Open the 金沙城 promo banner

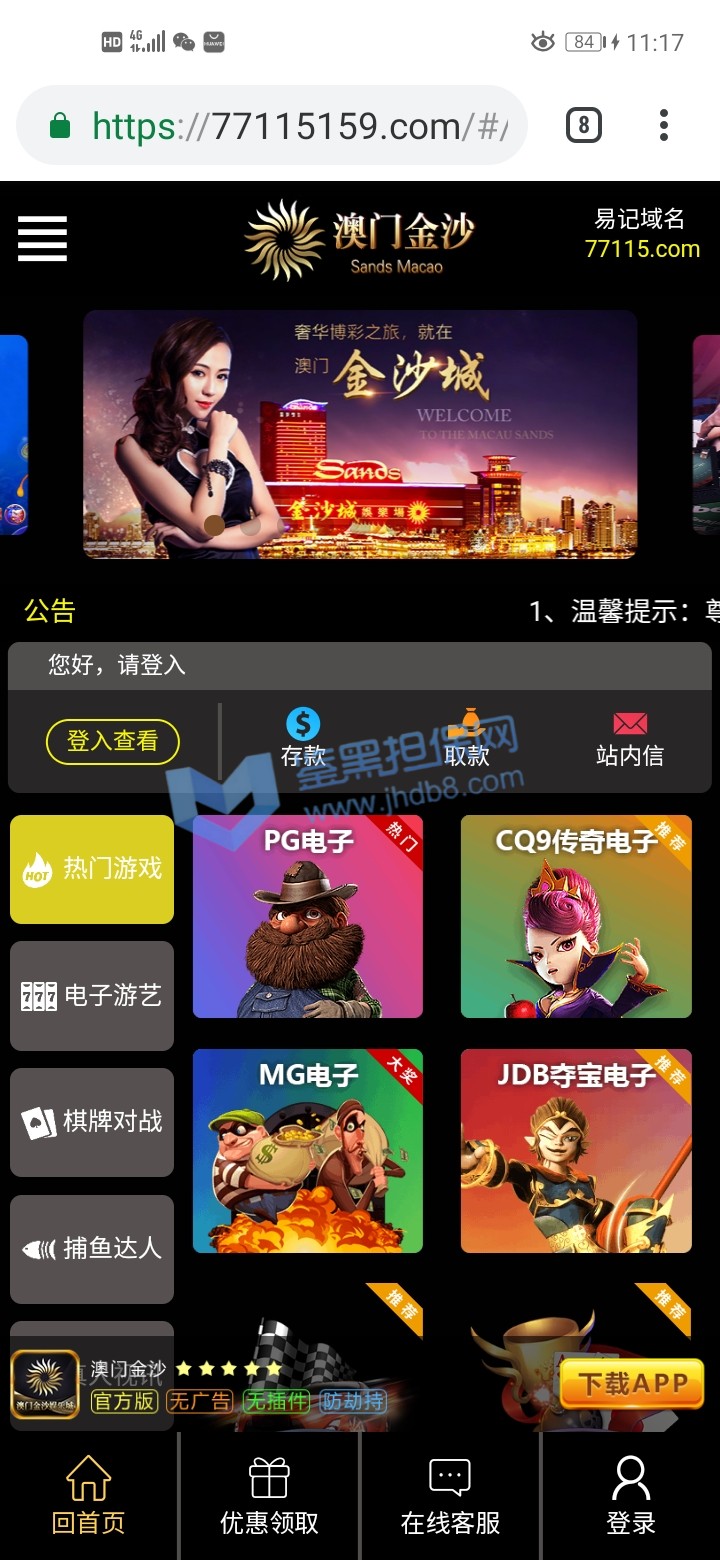point(360,434)
